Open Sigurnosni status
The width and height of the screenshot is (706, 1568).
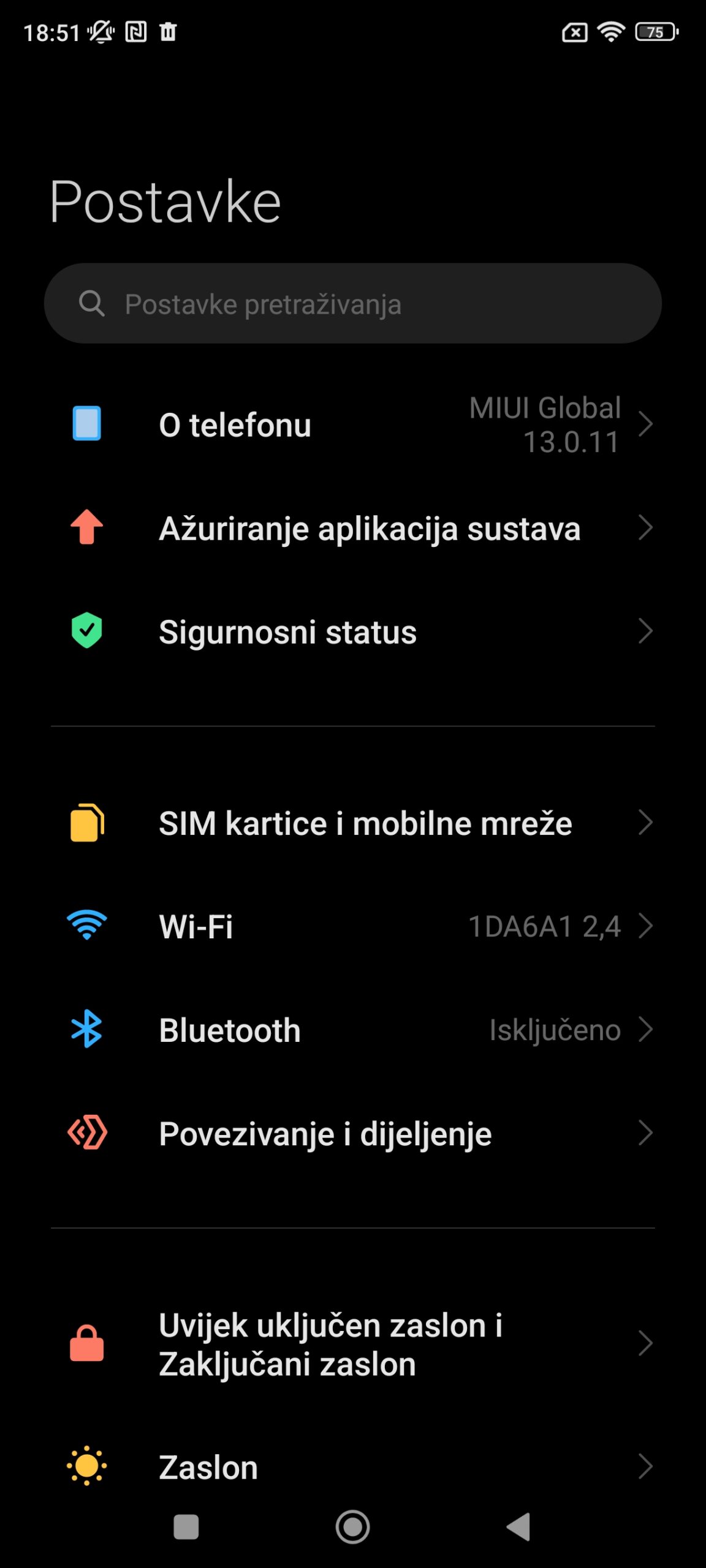pos(353,631)
